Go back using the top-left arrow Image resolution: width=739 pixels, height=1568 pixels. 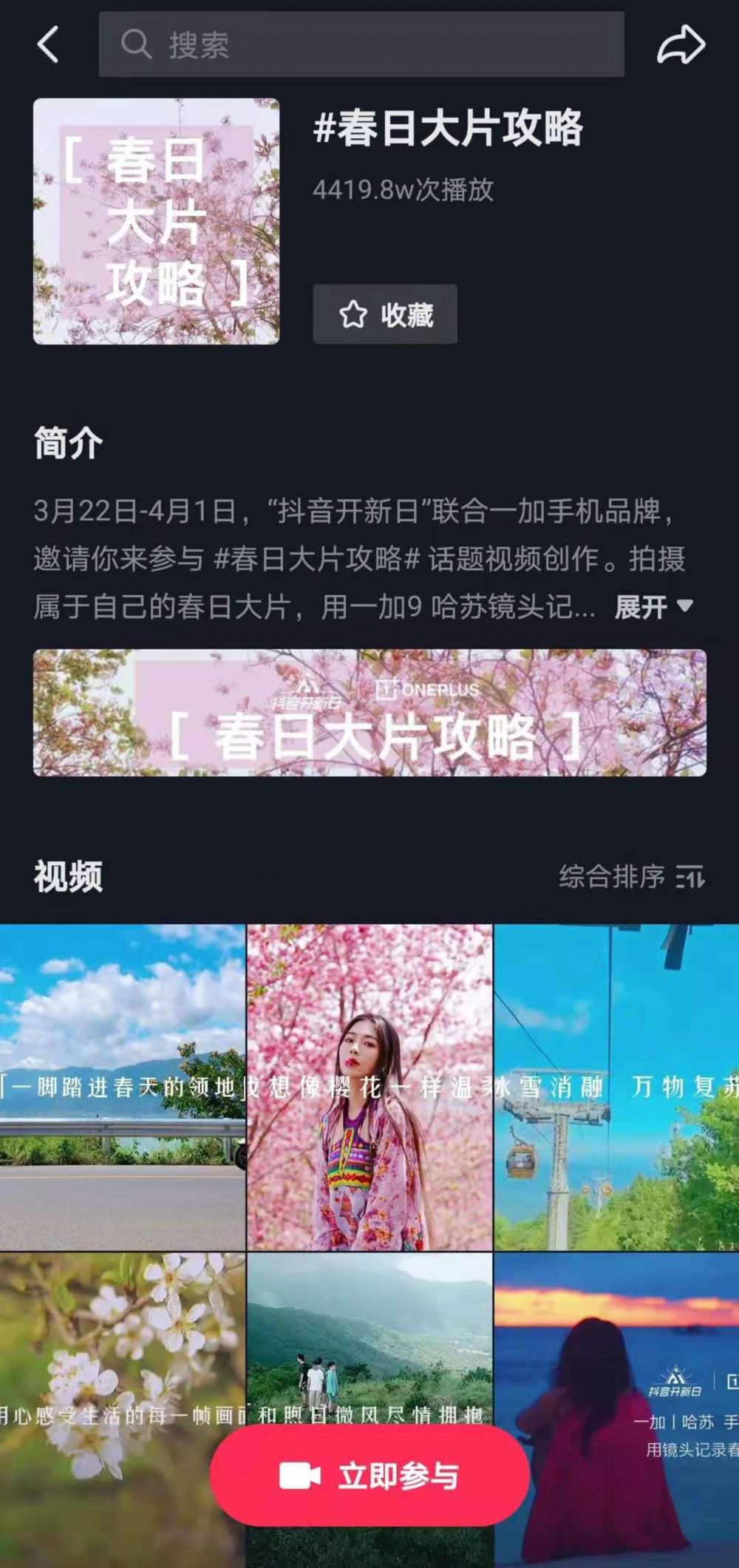48,44
